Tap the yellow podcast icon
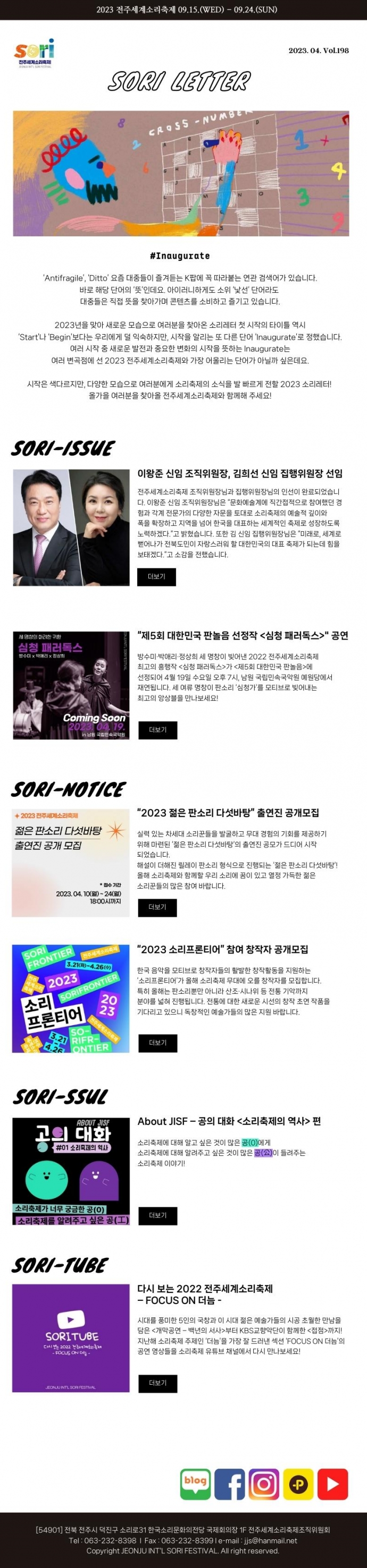Screen dimensions: 367x1568 pos(298,1484)
